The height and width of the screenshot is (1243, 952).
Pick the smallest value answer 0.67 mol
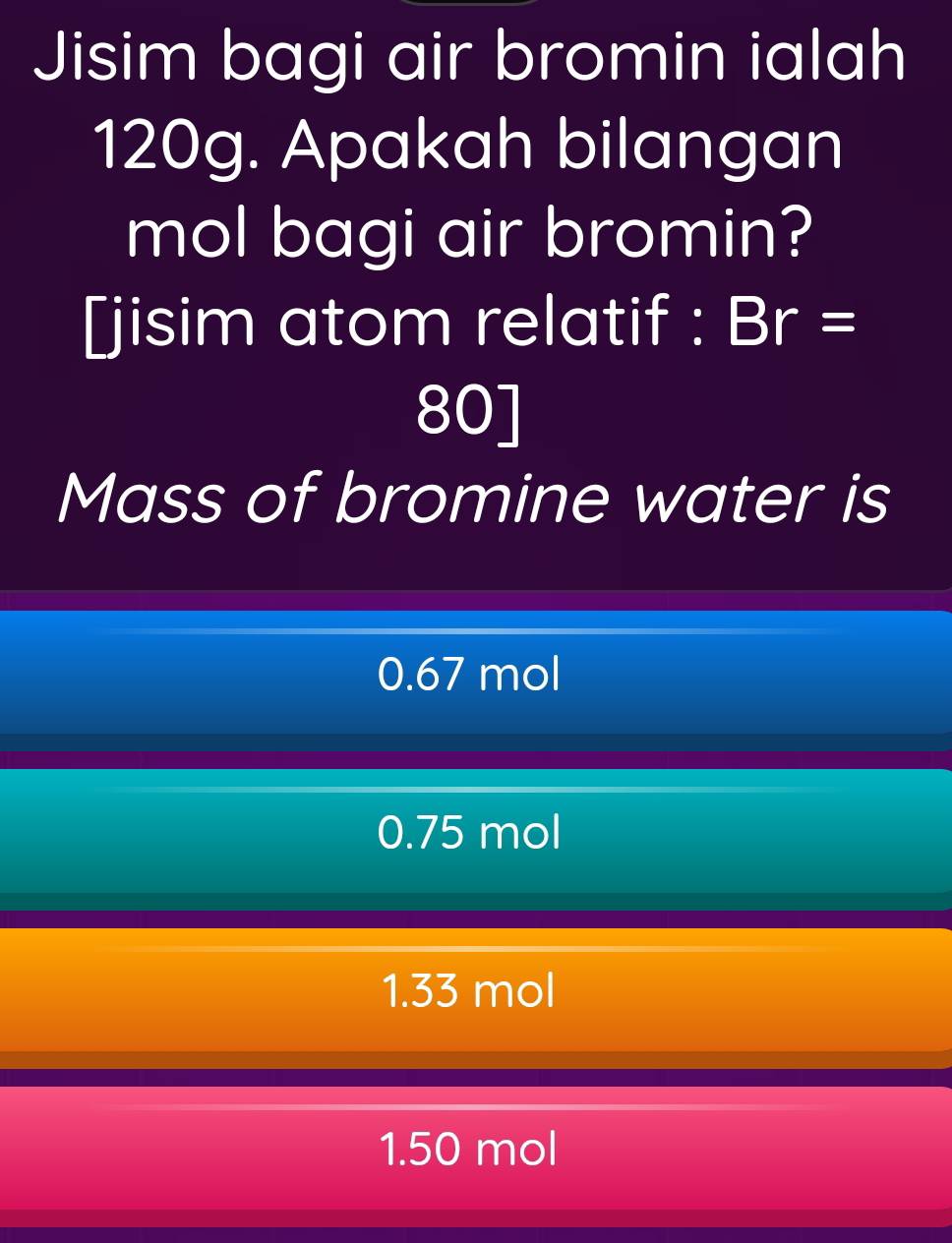(x=470, y=676)
